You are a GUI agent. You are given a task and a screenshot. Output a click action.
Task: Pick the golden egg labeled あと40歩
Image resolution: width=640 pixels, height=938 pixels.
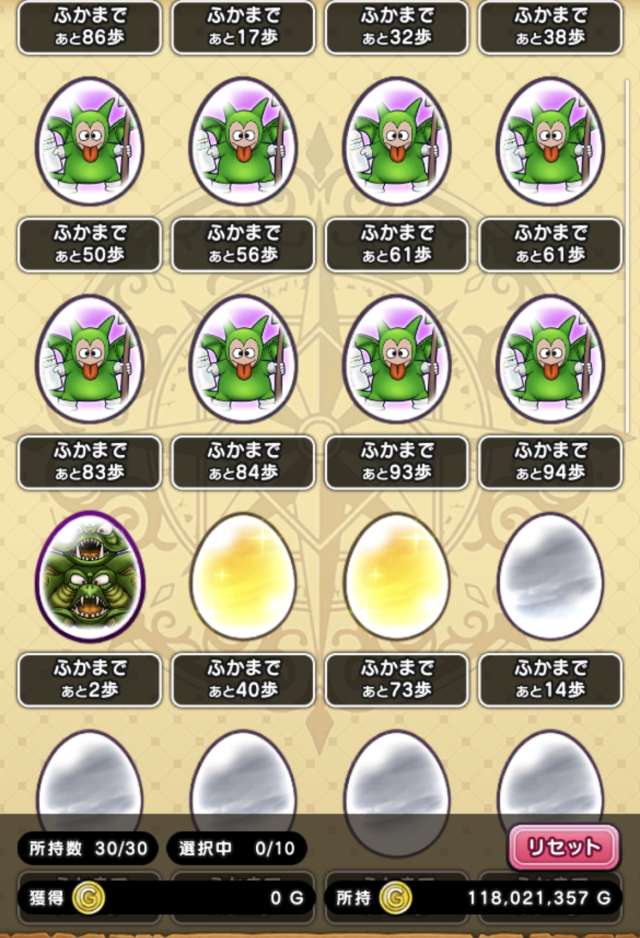pyautogui.click(x=244, y=577)
